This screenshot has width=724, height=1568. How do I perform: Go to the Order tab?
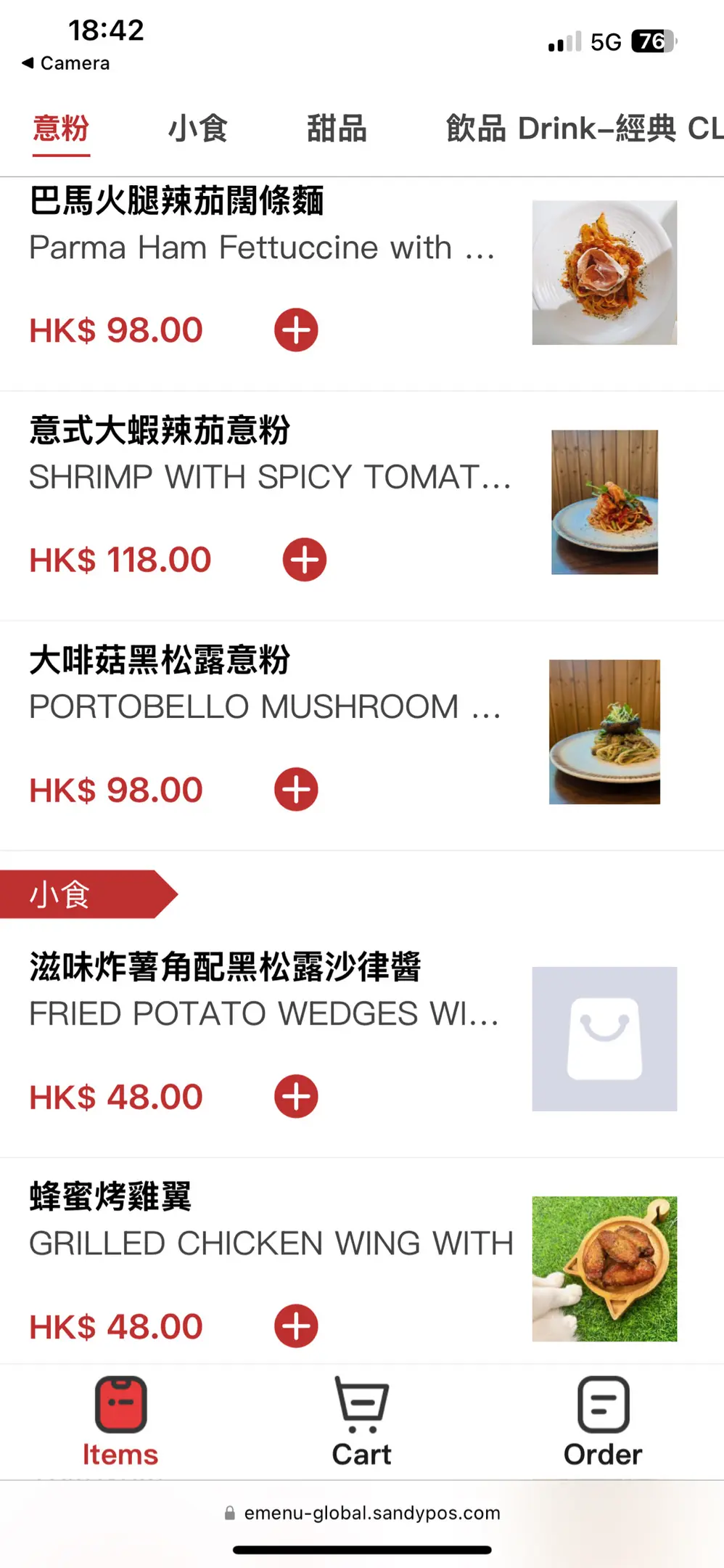603,1422
